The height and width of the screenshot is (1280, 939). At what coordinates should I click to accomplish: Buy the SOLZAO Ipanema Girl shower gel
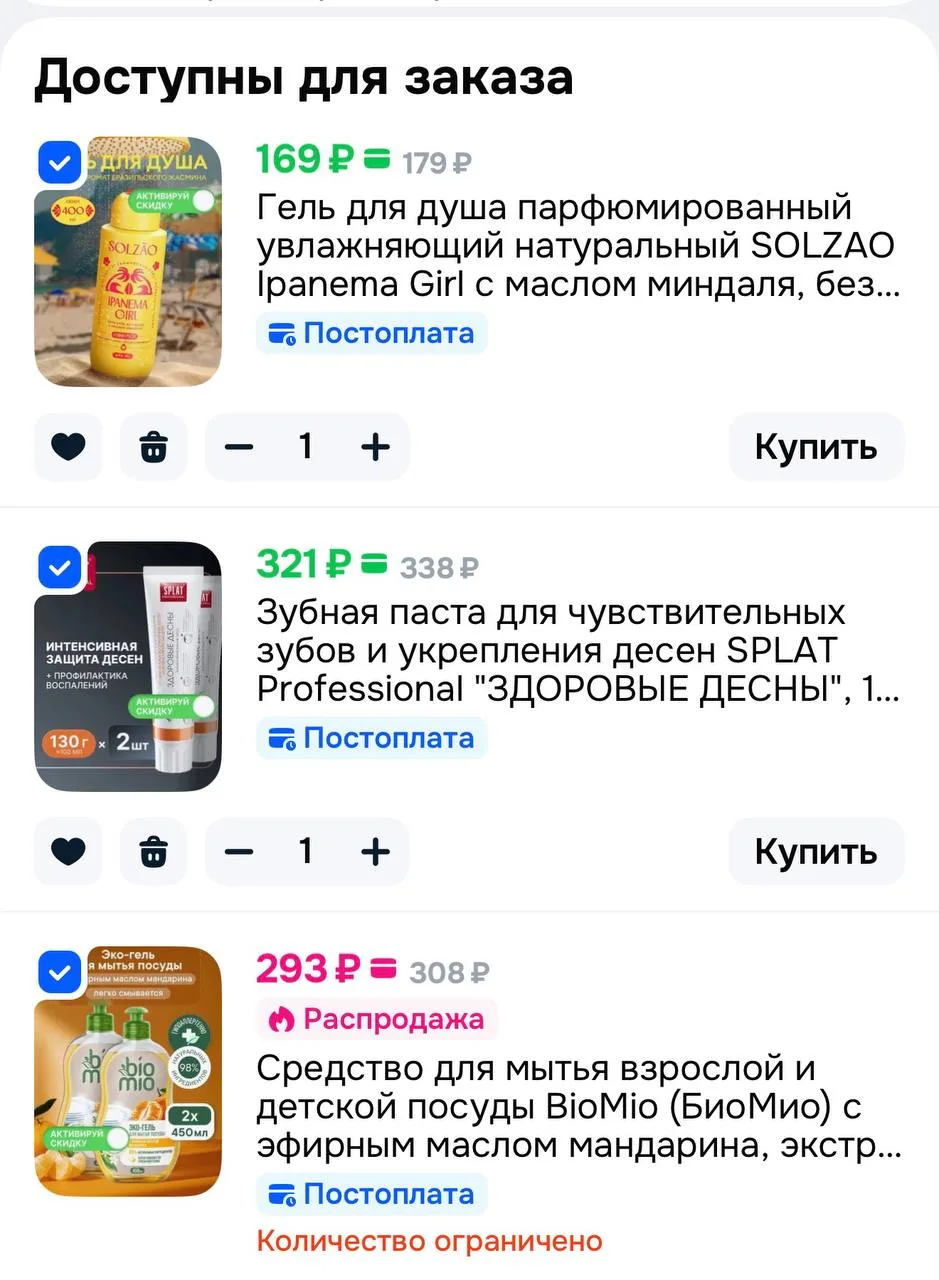point(816,447)
